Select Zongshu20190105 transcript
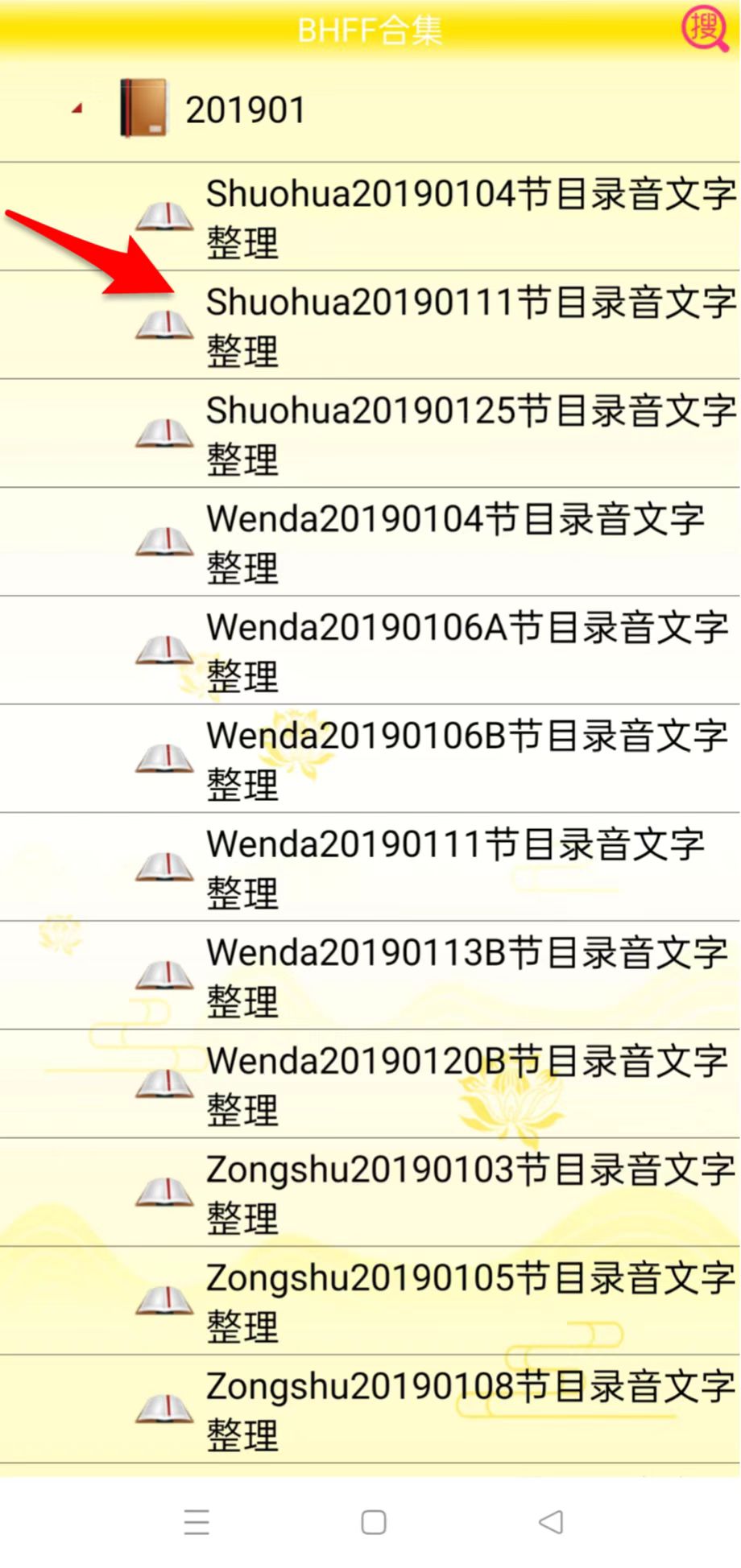 [x=370, y=1301]
